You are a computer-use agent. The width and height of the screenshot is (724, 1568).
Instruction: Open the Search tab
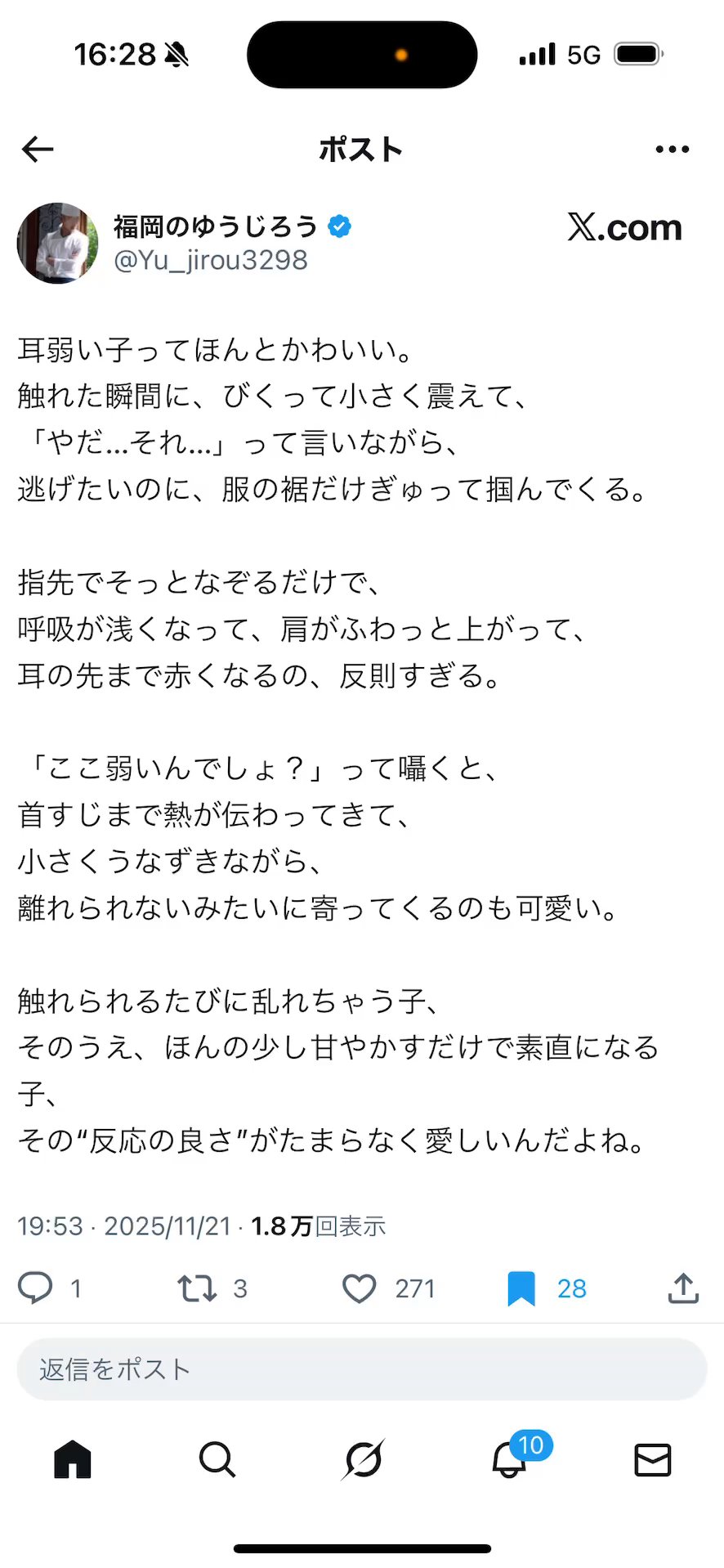[217, 1459]
